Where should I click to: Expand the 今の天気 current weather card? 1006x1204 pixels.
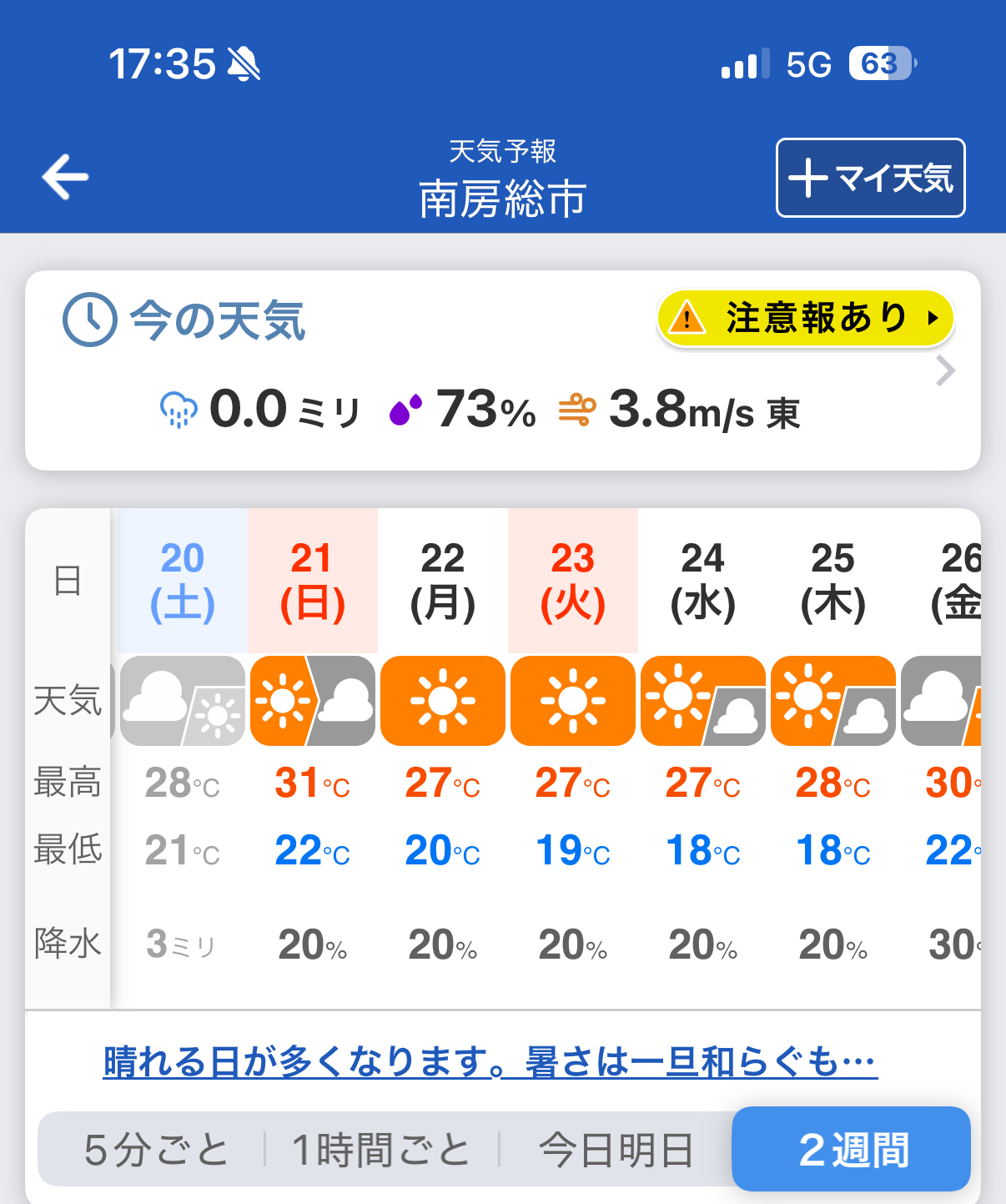(x=945, y=371)
